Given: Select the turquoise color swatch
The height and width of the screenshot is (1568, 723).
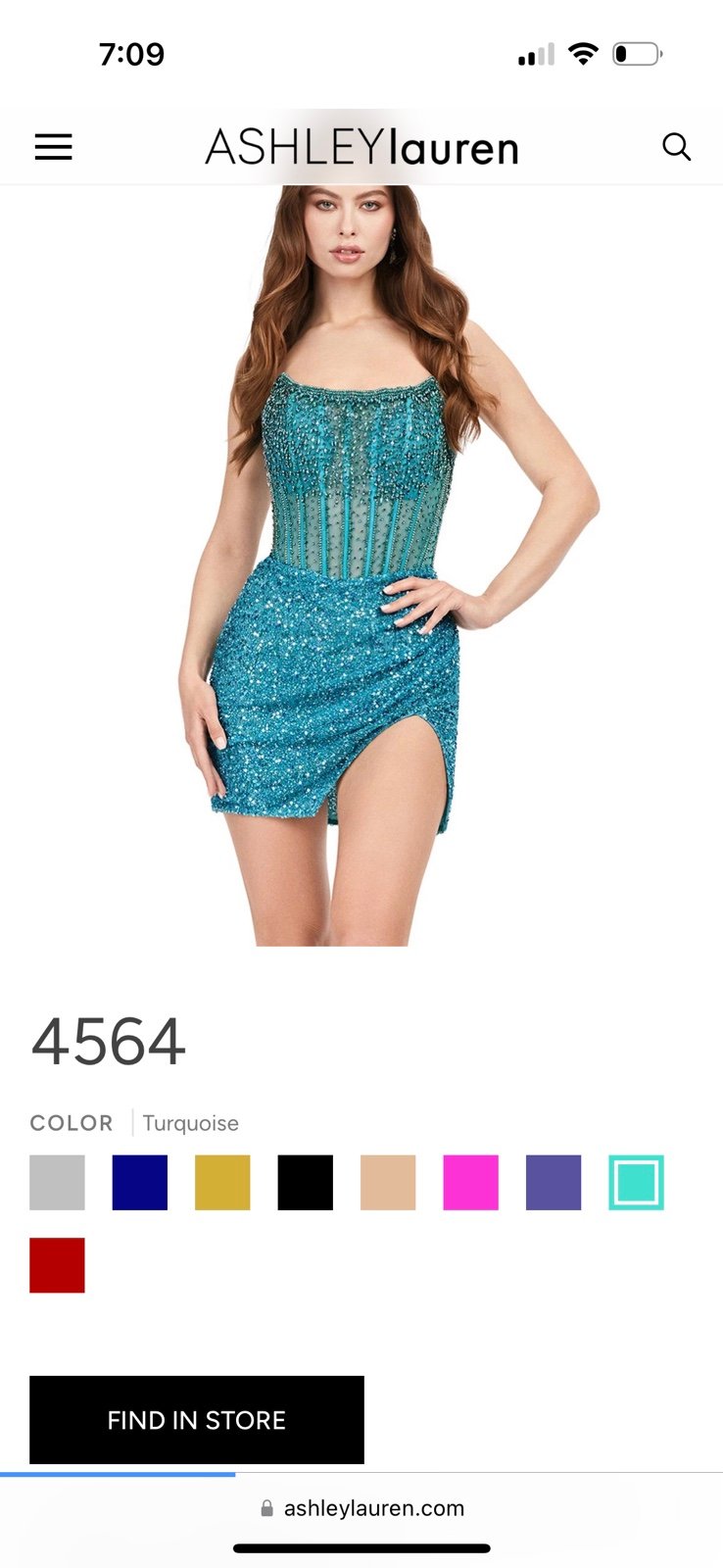Looking at the screenshot, I should (x=636, y=1182).
